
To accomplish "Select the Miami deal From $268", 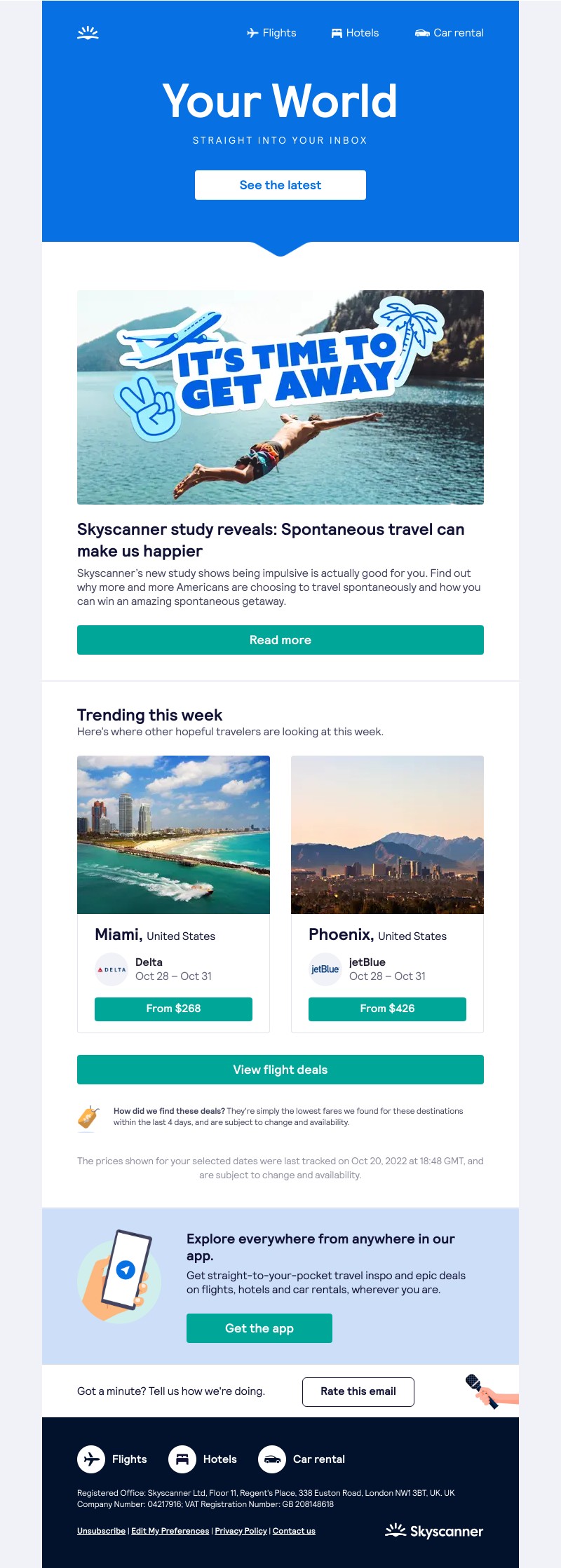I will click(x=173, y=1009).
